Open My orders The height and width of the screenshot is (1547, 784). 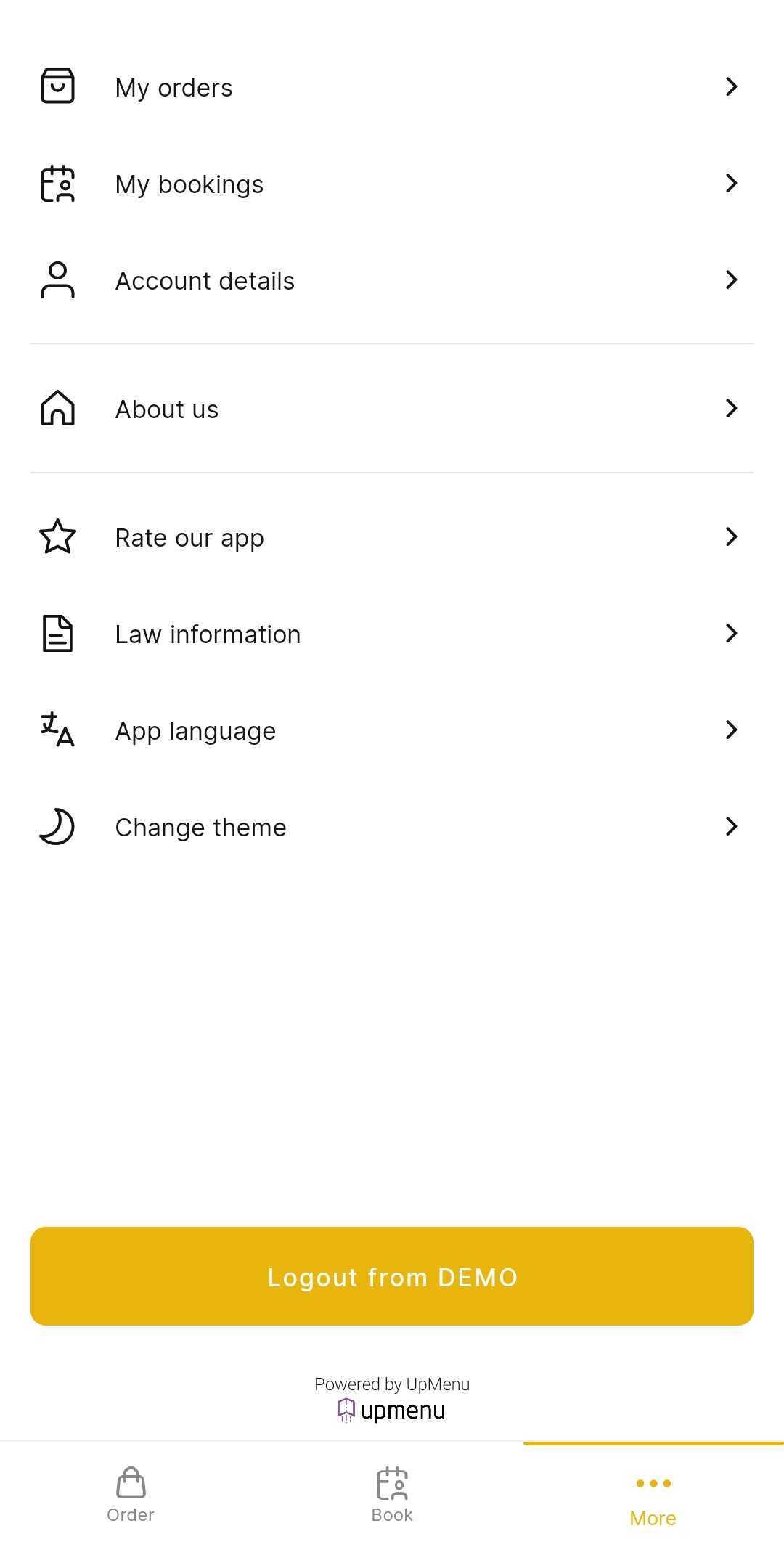click(392, 87)
